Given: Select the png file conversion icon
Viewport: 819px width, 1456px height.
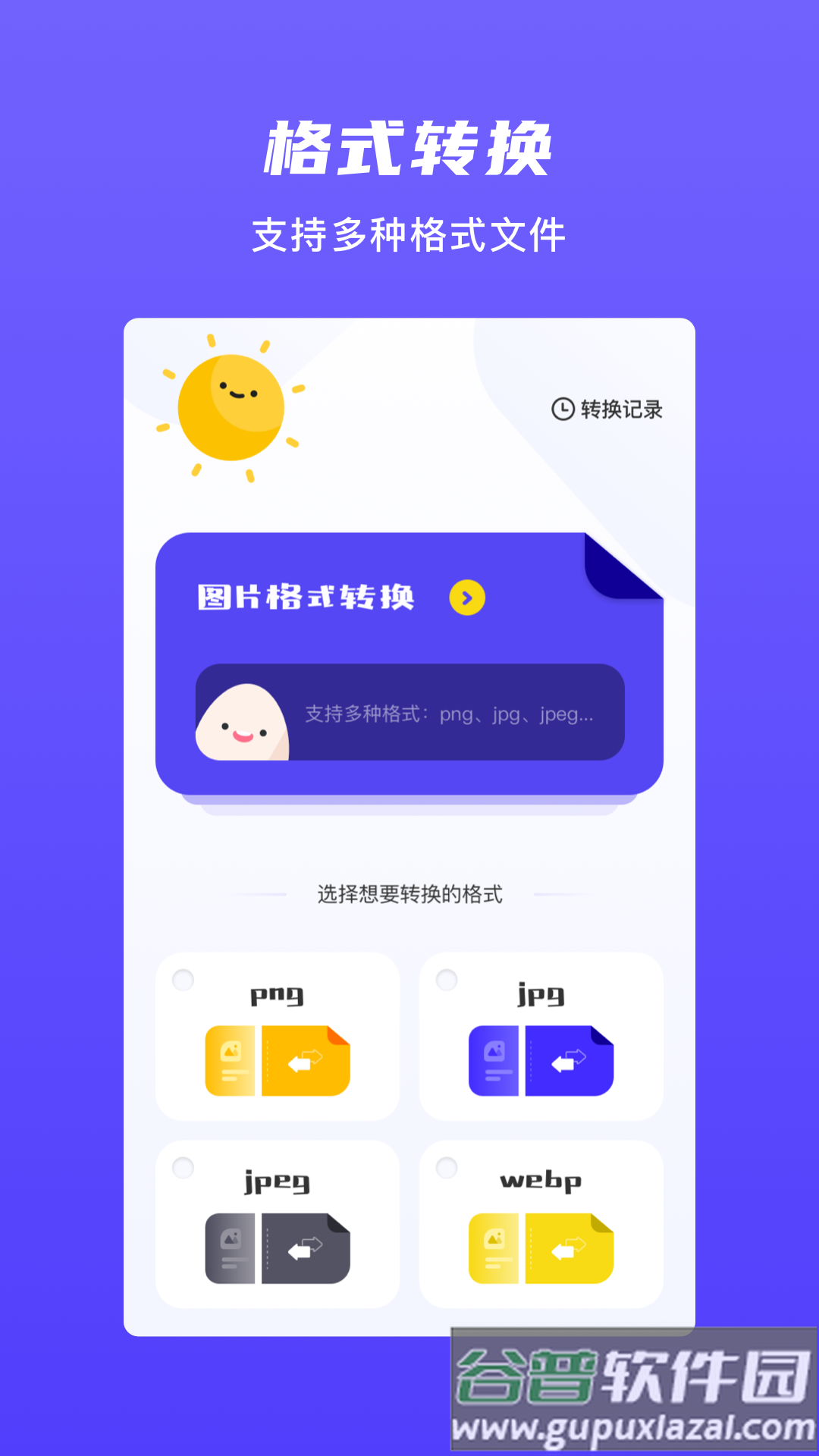Looking at the screenshot, I should (x=277, y=1060).
